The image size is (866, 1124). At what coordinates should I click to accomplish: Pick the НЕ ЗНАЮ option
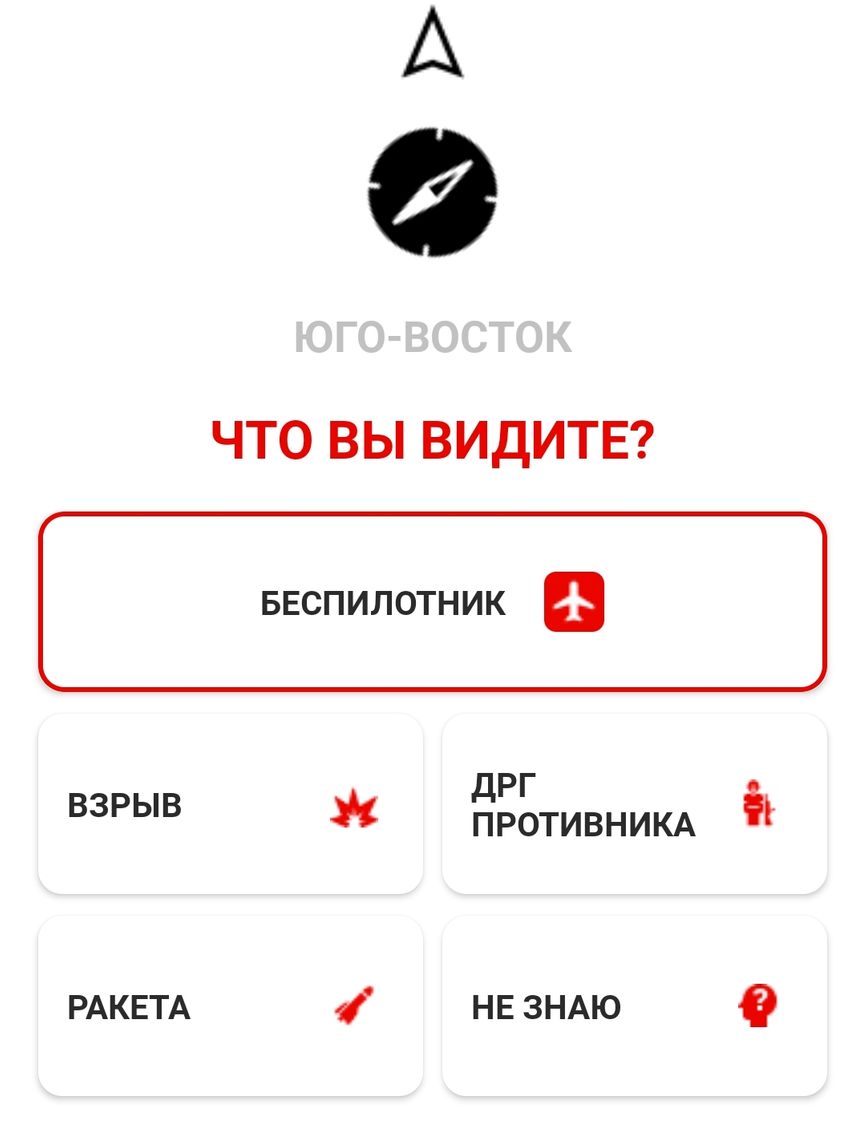(x=634, y=1006)
